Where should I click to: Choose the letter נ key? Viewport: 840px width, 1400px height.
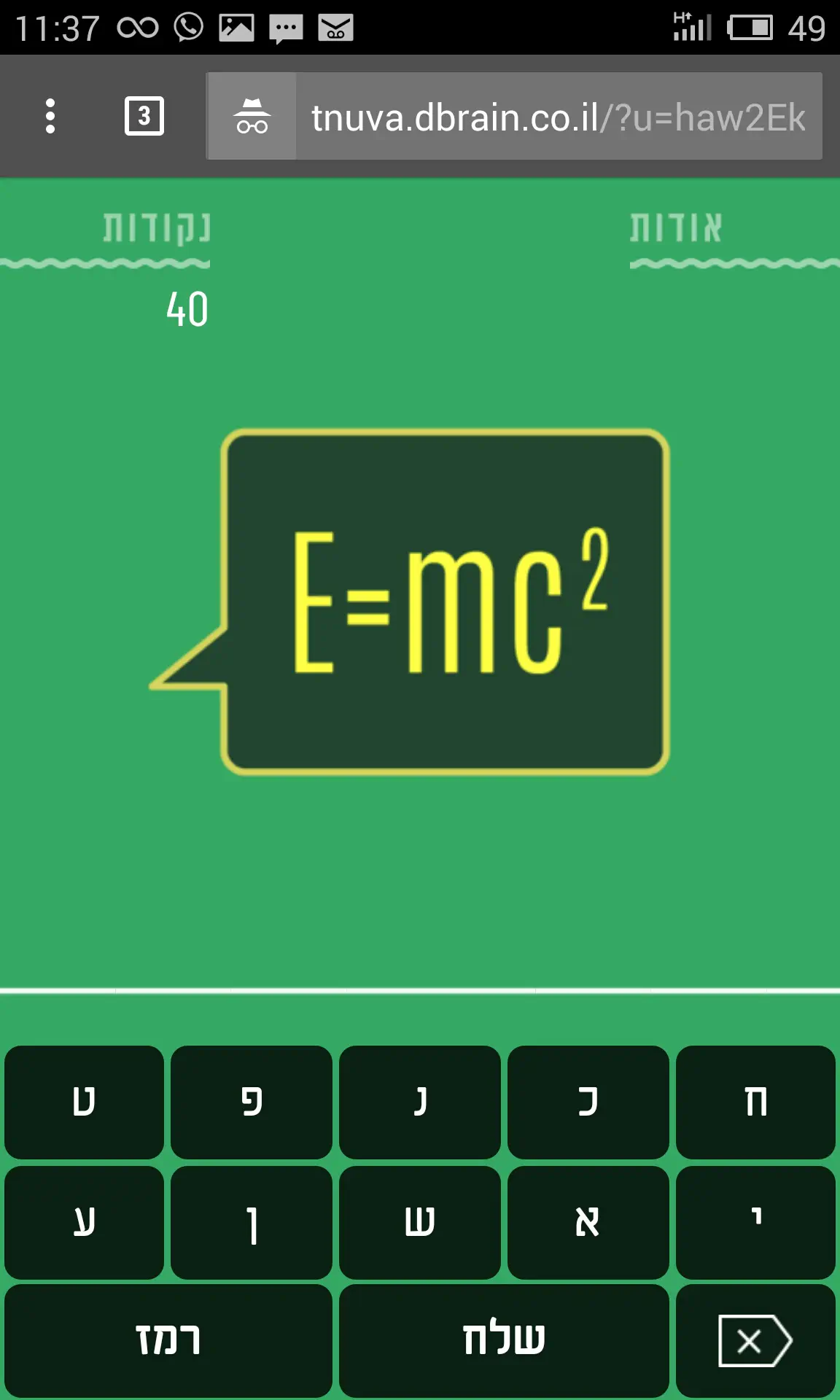point(420,1102)
